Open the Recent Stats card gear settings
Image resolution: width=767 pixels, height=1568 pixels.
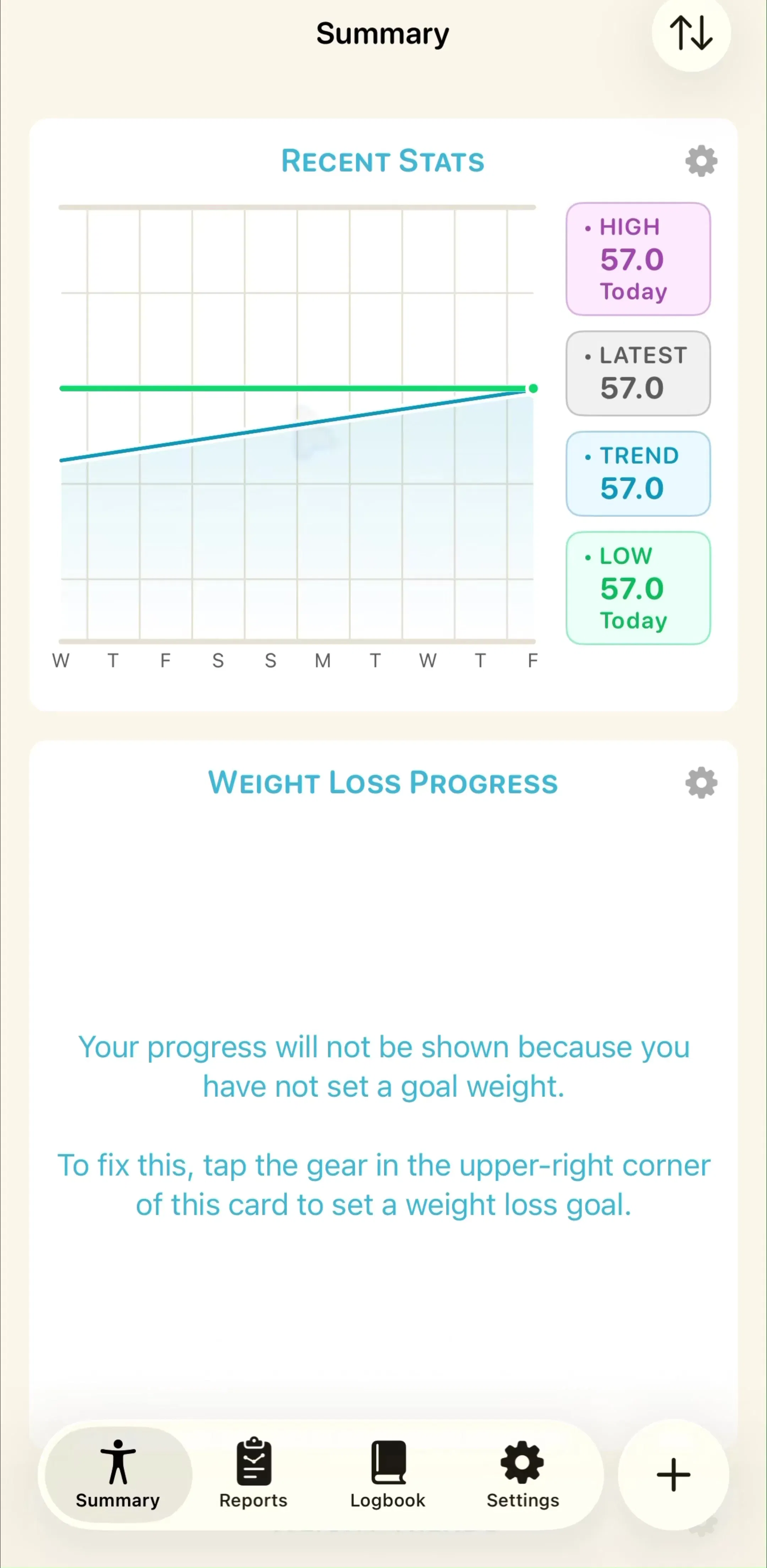coord(701,161)
